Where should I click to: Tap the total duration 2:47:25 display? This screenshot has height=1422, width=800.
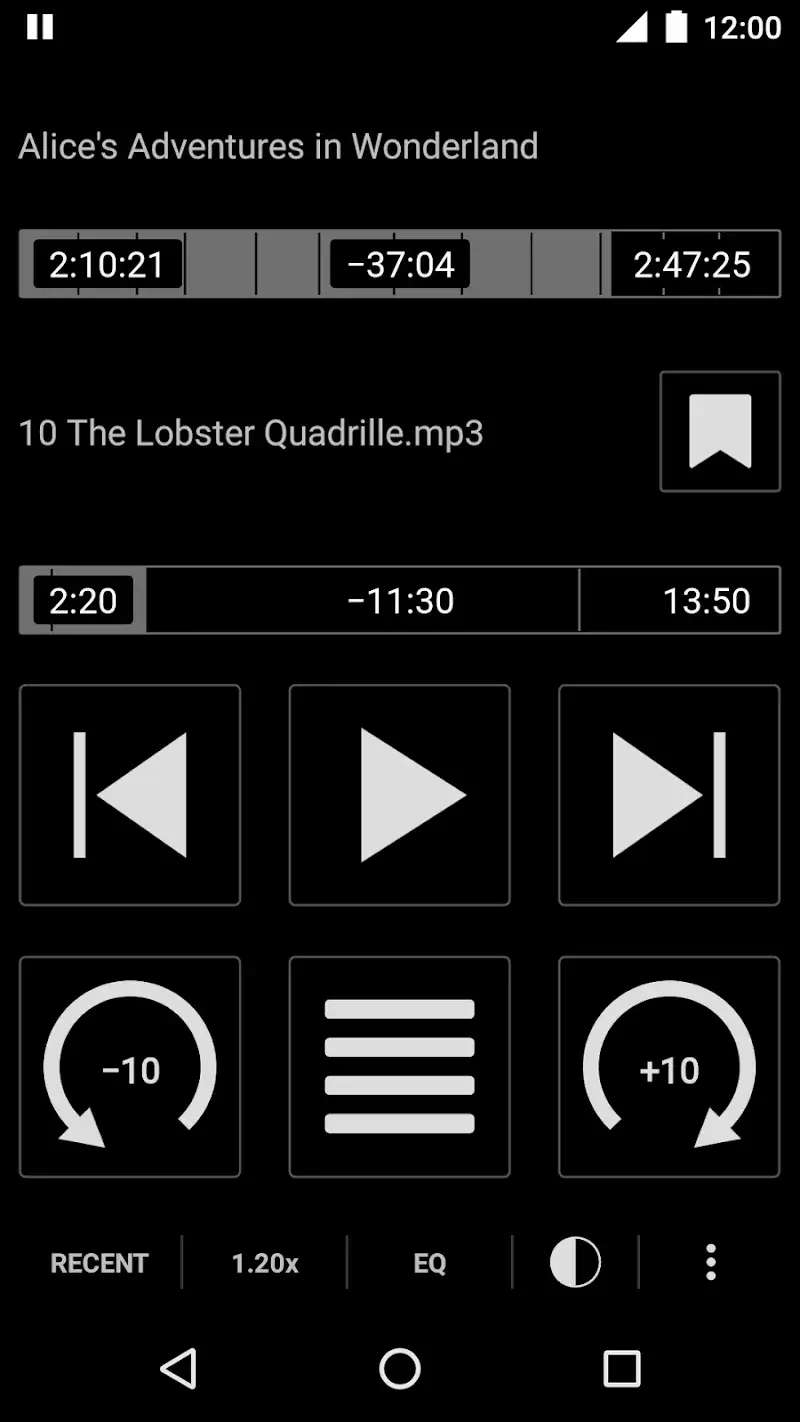click(692, 264)
